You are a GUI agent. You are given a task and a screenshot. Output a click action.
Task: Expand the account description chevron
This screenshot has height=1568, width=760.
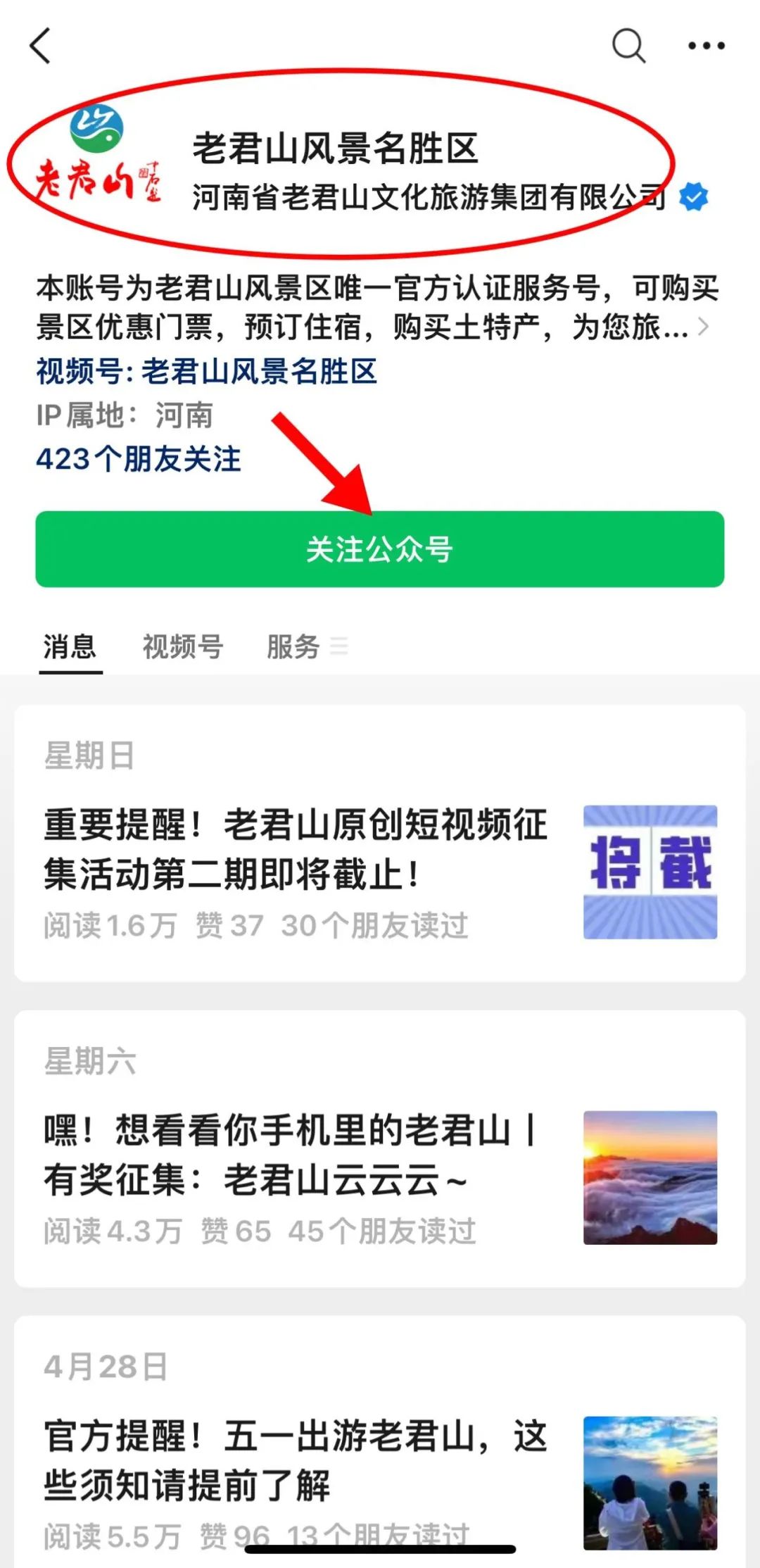(x=703, y=327)
